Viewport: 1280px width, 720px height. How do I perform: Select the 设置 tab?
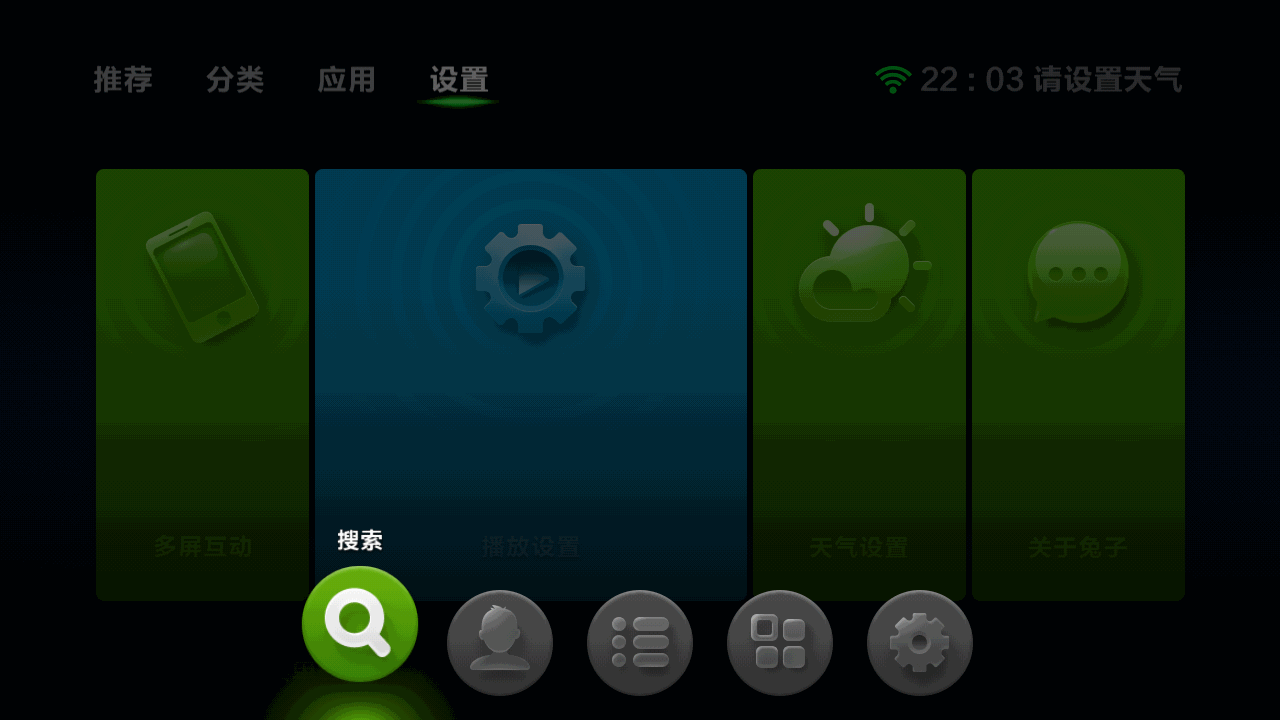pos(459,80)
